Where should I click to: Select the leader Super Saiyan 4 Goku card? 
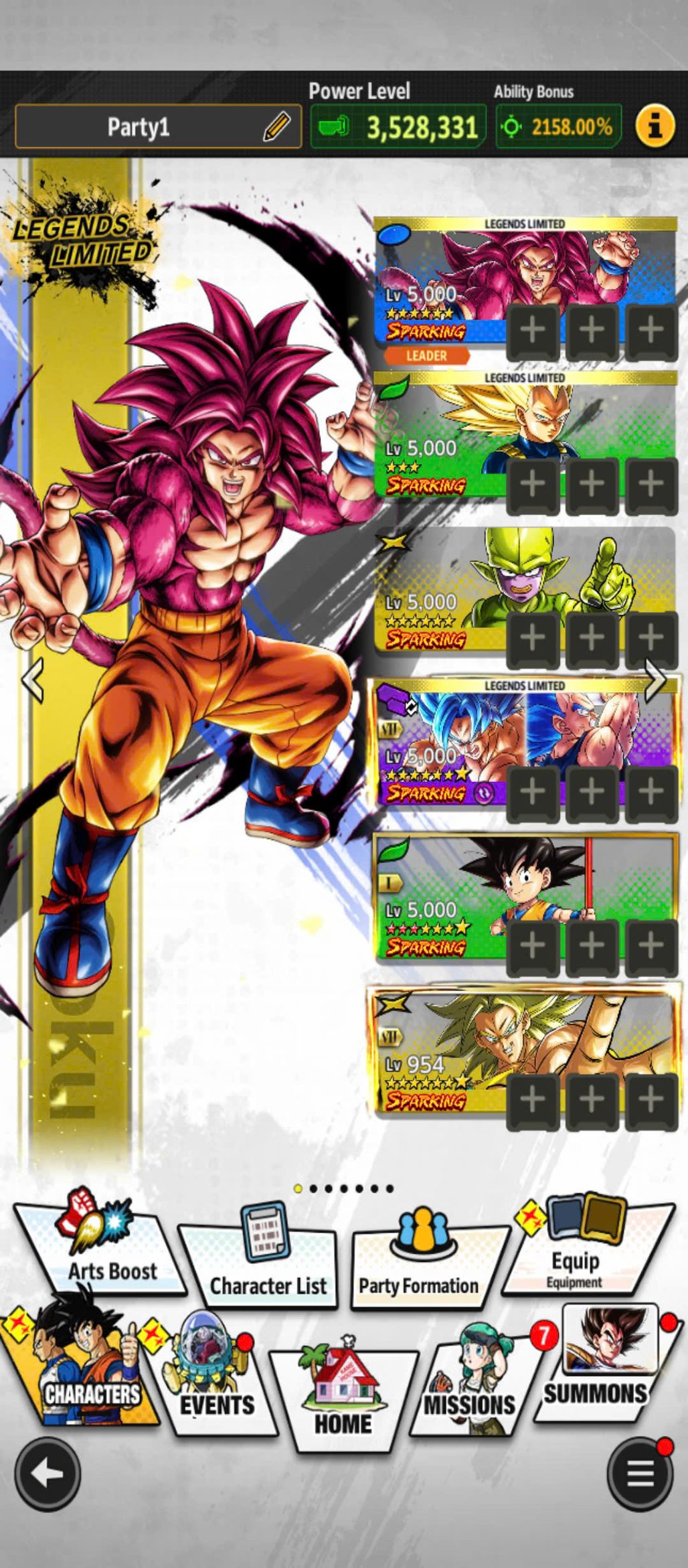(x=525, y=283)
